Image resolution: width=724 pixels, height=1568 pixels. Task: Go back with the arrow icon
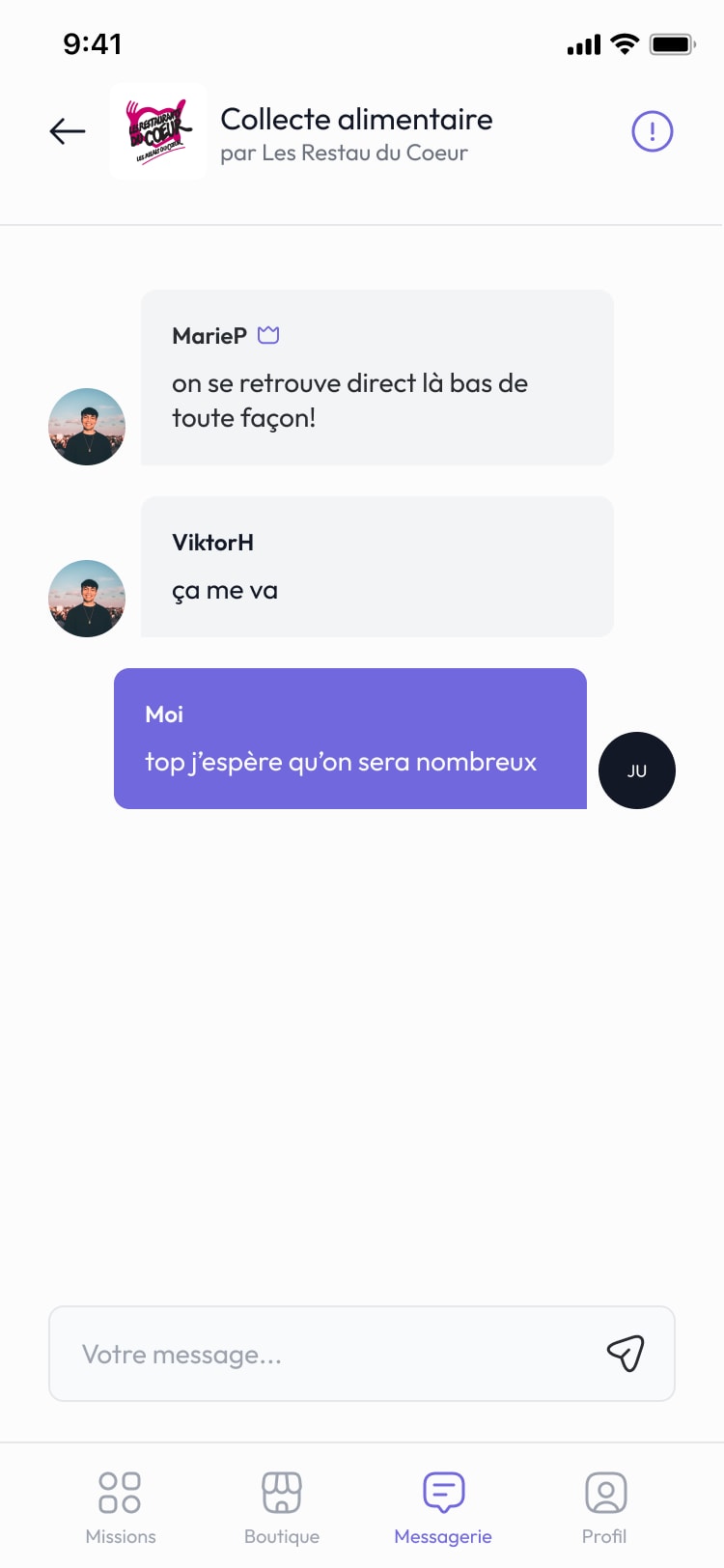click(68, 131)
